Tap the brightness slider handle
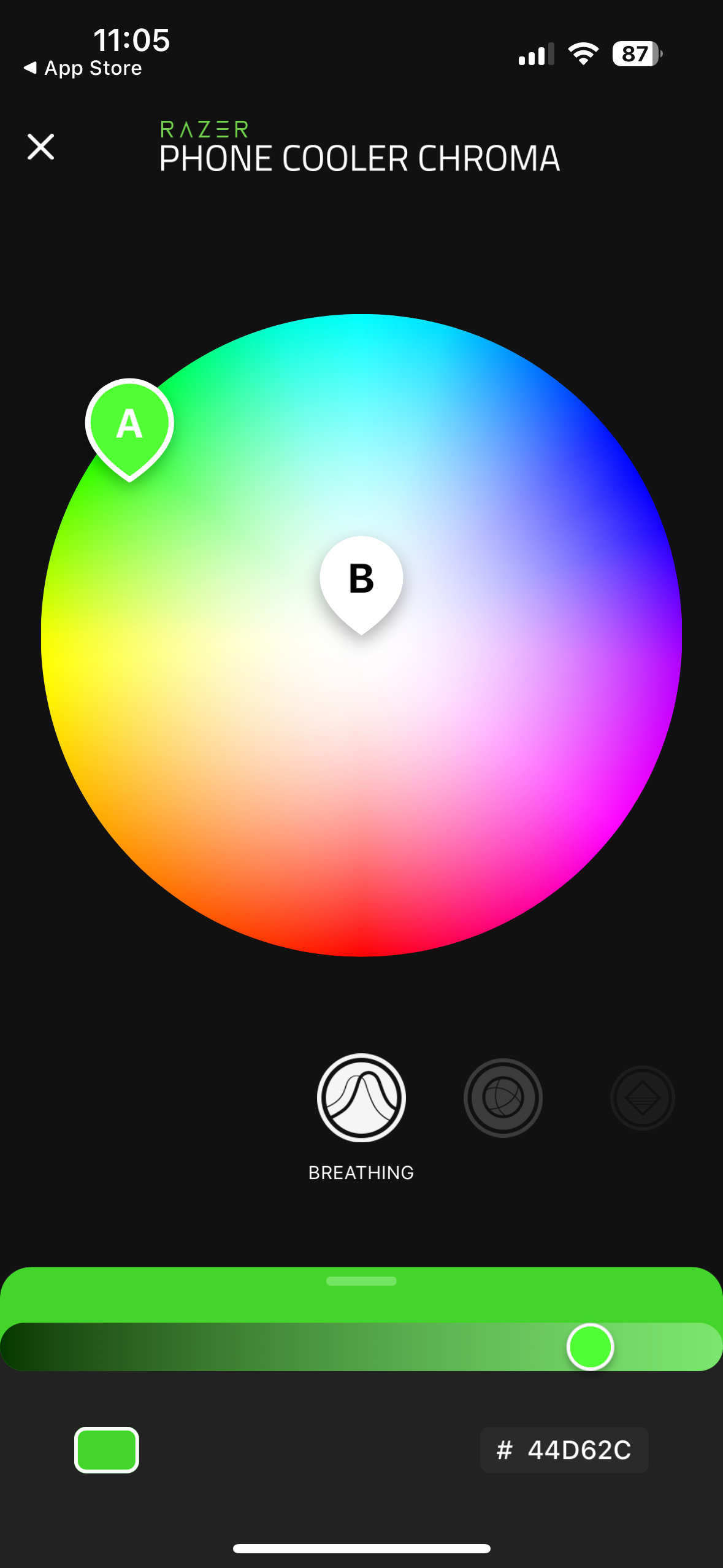723x1568 pixels. (x=590, y=1347)
